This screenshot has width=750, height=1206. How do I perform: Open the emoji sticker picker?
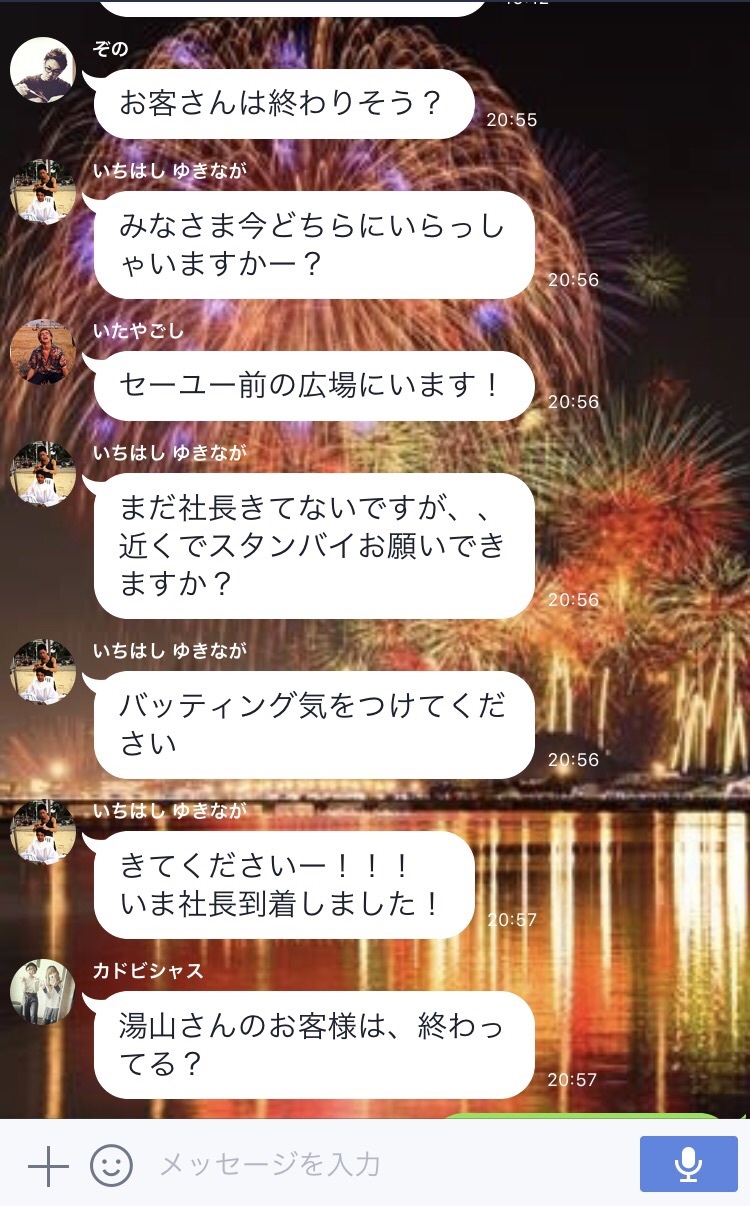[111, 1165]
